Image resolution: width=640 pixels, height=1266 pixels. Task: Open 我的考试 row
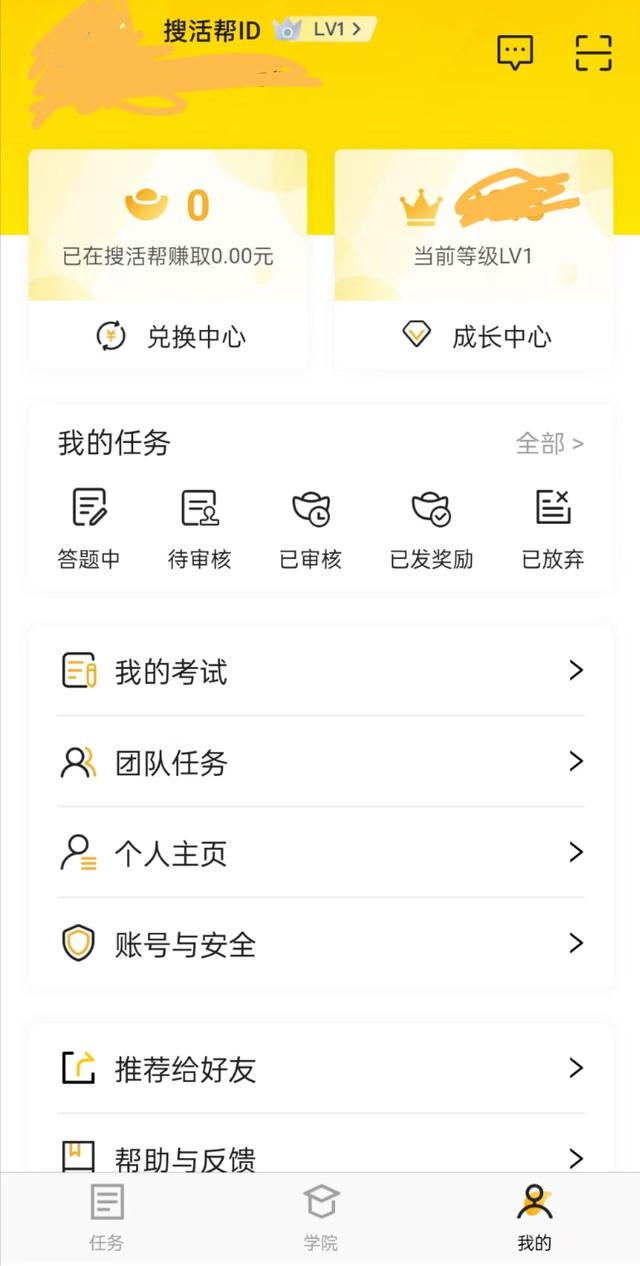(321, 671)
